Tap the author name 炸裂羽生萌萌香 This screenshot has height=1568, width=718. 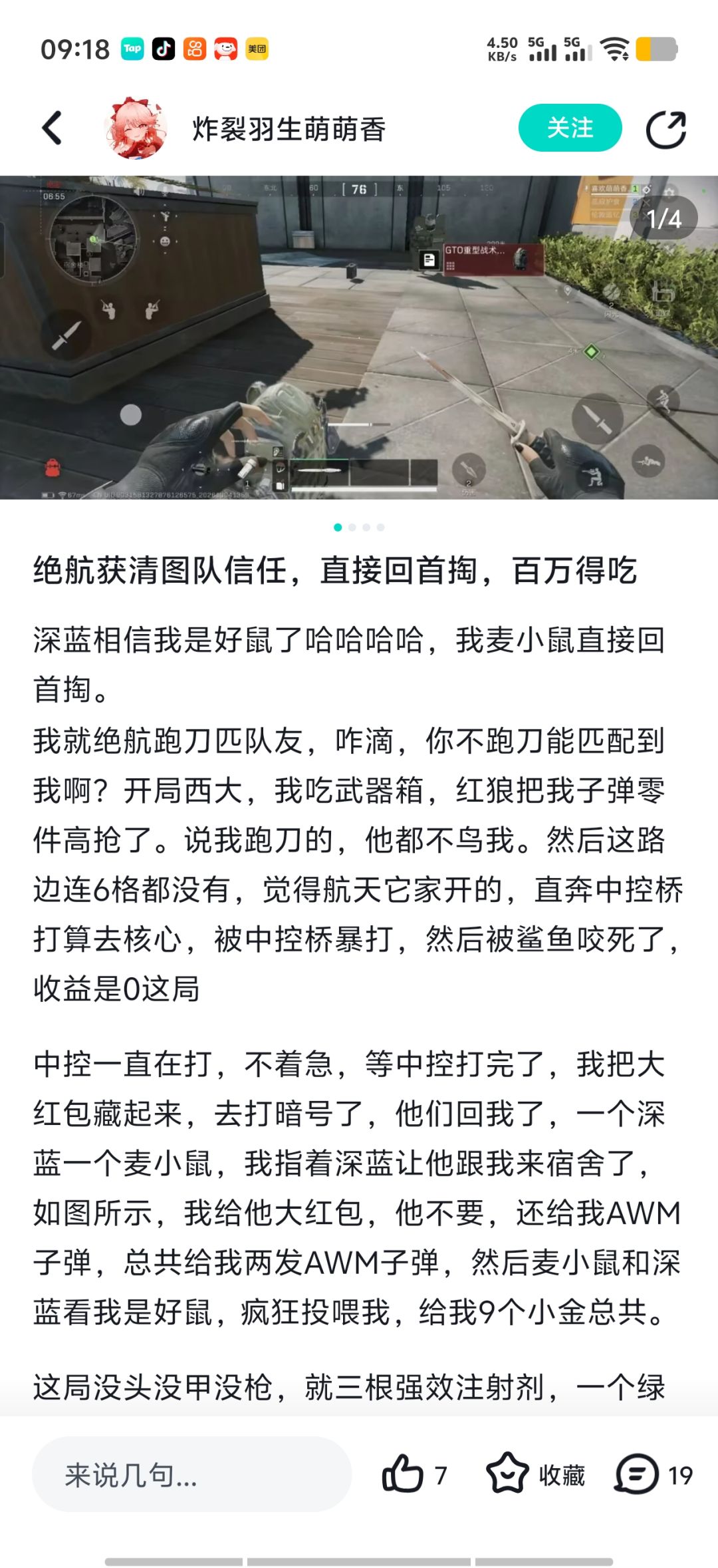click(289, 129)
